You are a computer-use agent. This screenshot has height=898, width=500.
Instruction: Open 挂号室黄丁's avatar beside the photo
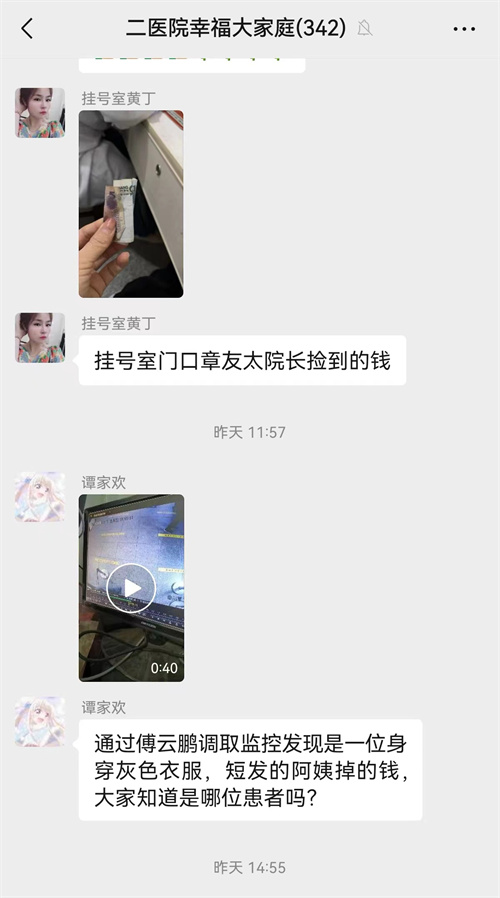pos(40,113)
